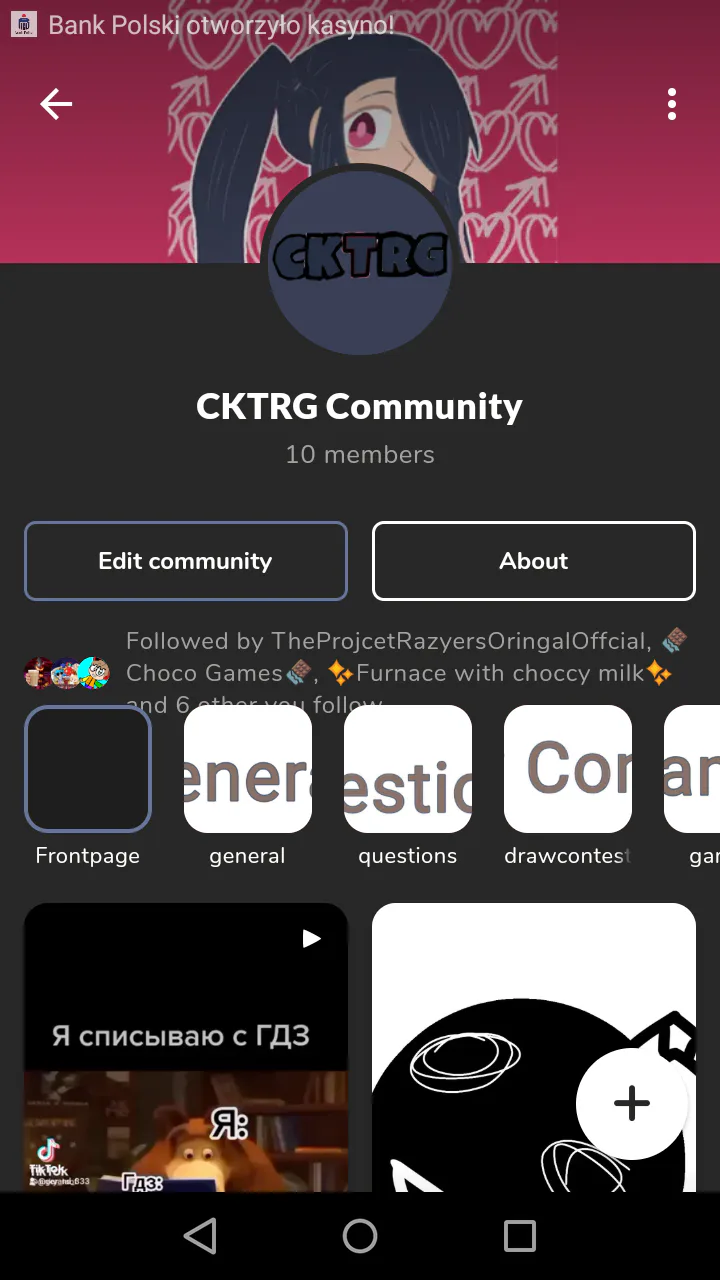The image size is (720, 1280).
Task: Create a new post with plus button
Action: click(631, 1103)
